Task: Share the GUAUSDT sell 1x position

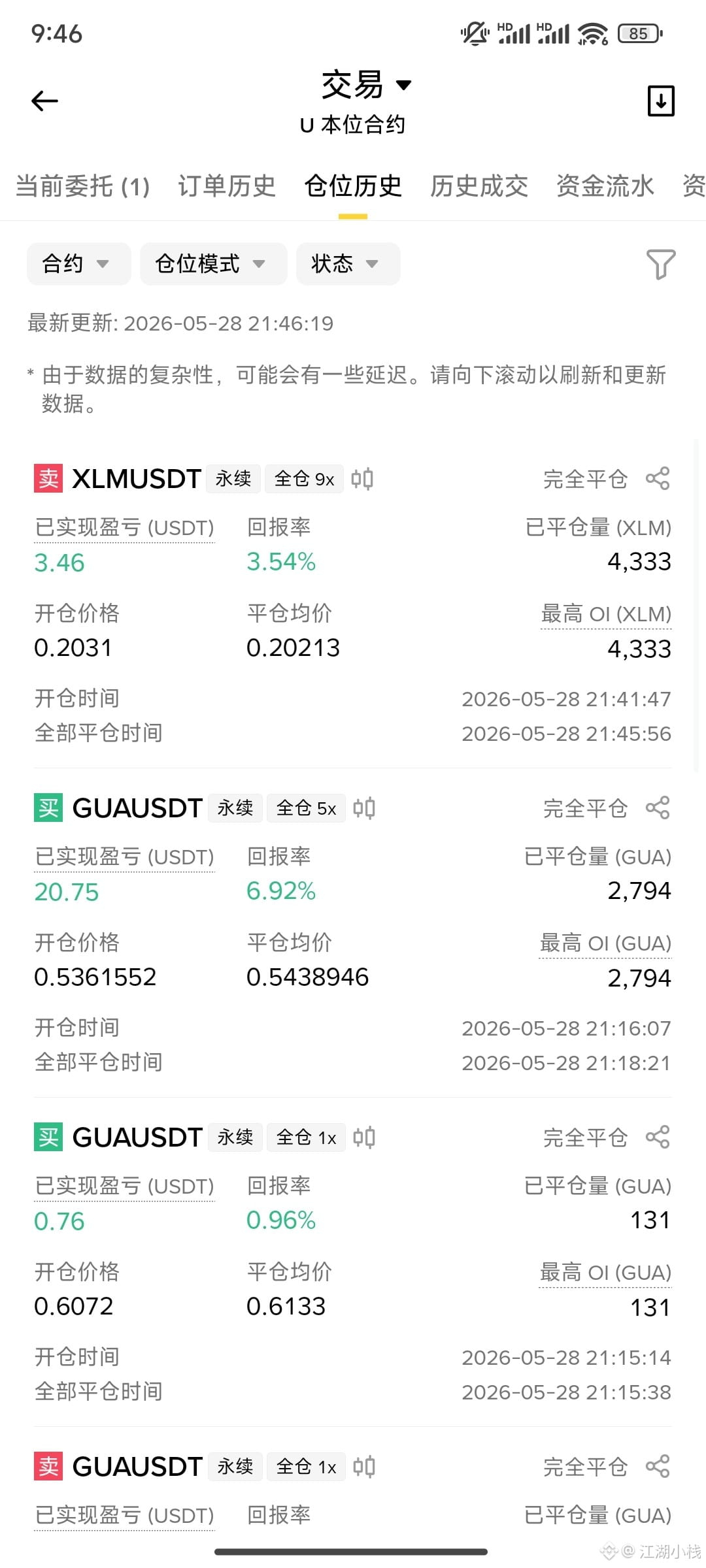Action: (658, 1467)
